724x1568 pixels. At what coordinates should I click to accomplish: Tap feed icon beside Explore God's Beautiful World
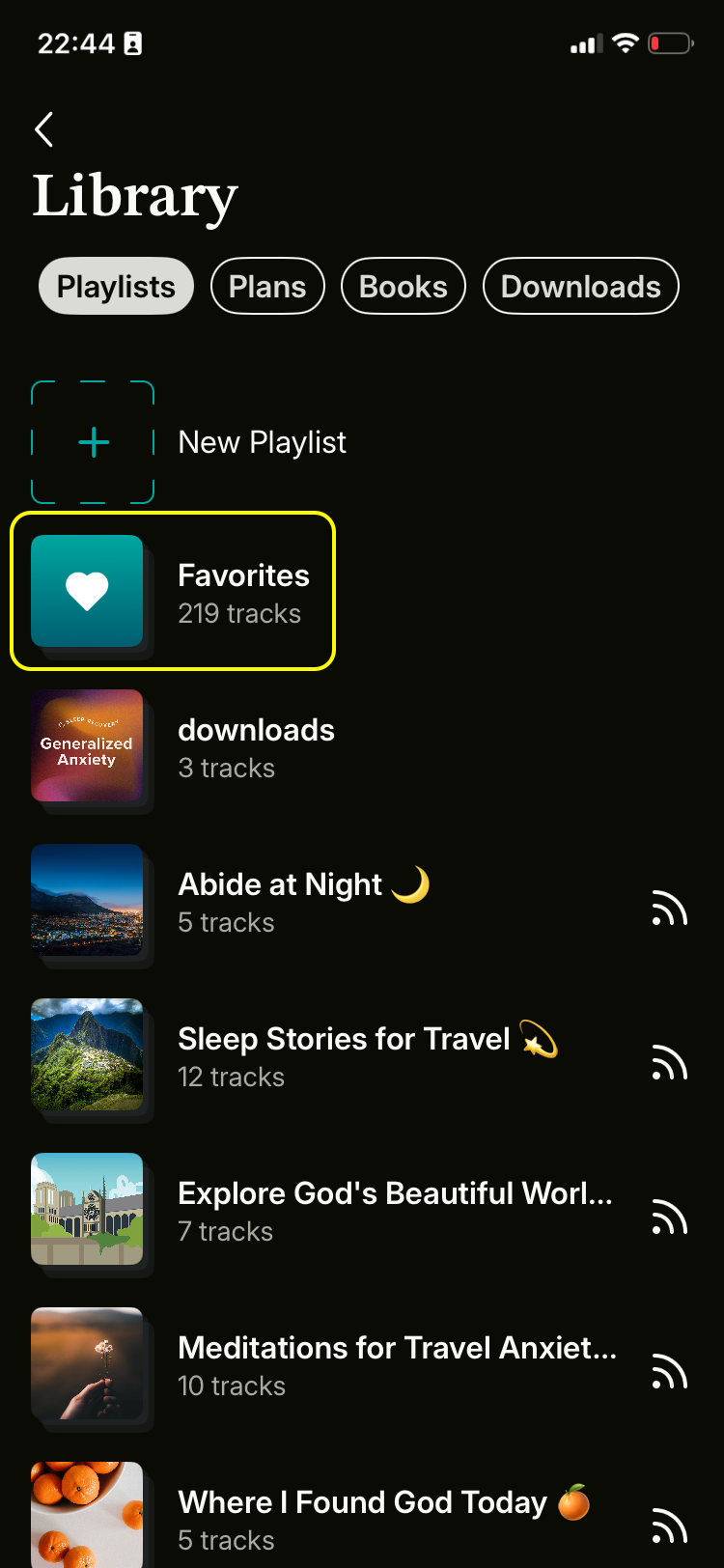(669, 1218)
